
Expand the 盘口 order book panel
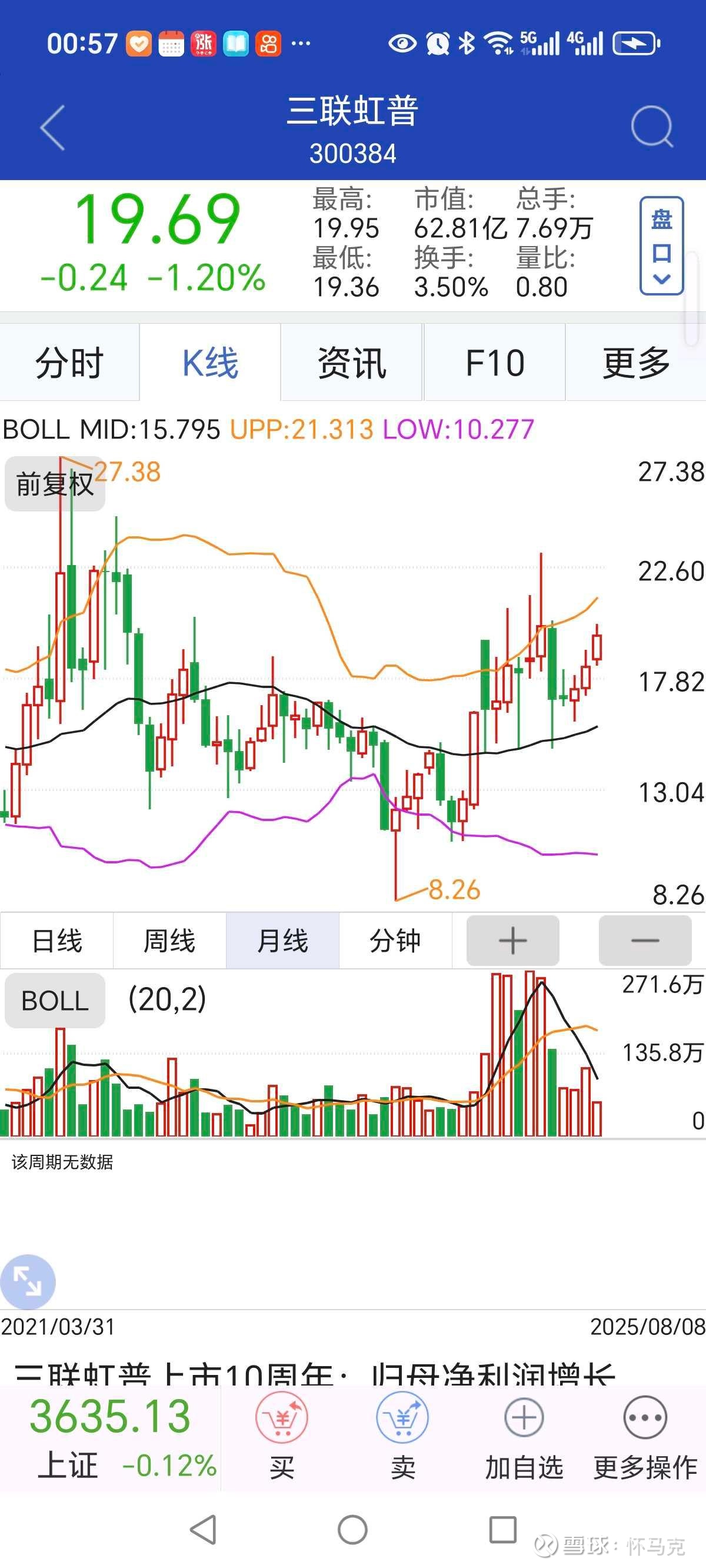pos(661,246)
